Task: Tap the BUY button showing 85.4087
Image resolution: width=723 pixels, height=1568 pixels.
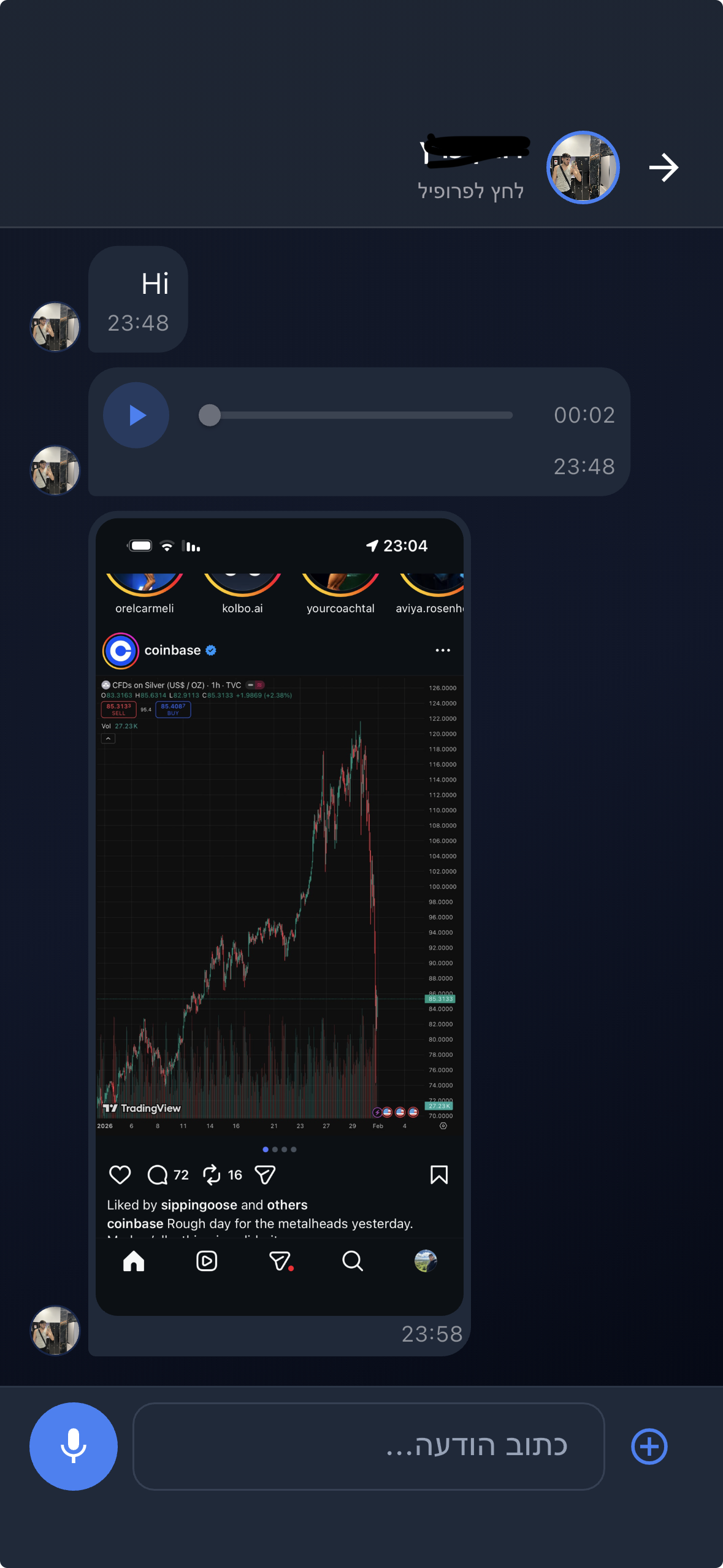Action: click(x=172, y=709)
